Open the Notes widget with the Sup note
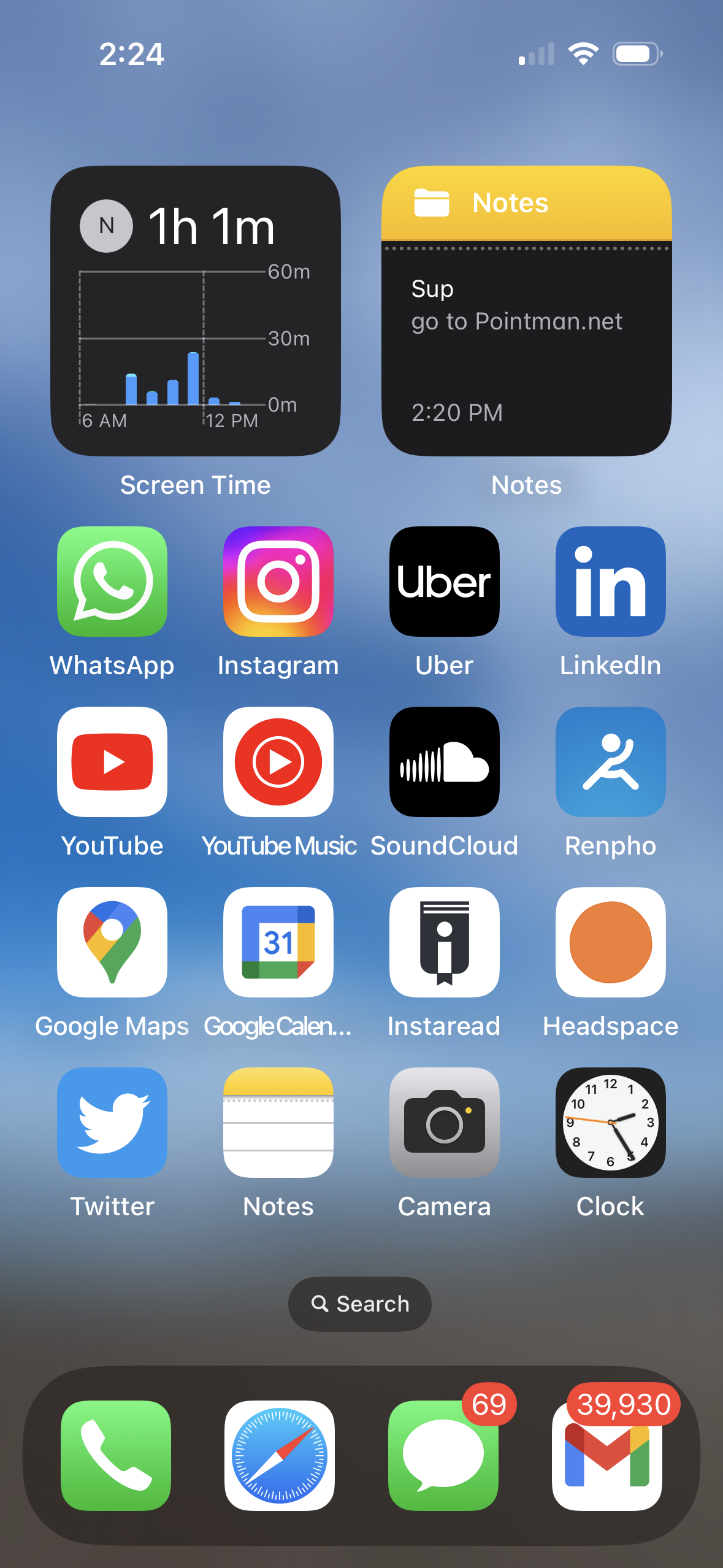The image size is (723, 1568). pos(526,310)
